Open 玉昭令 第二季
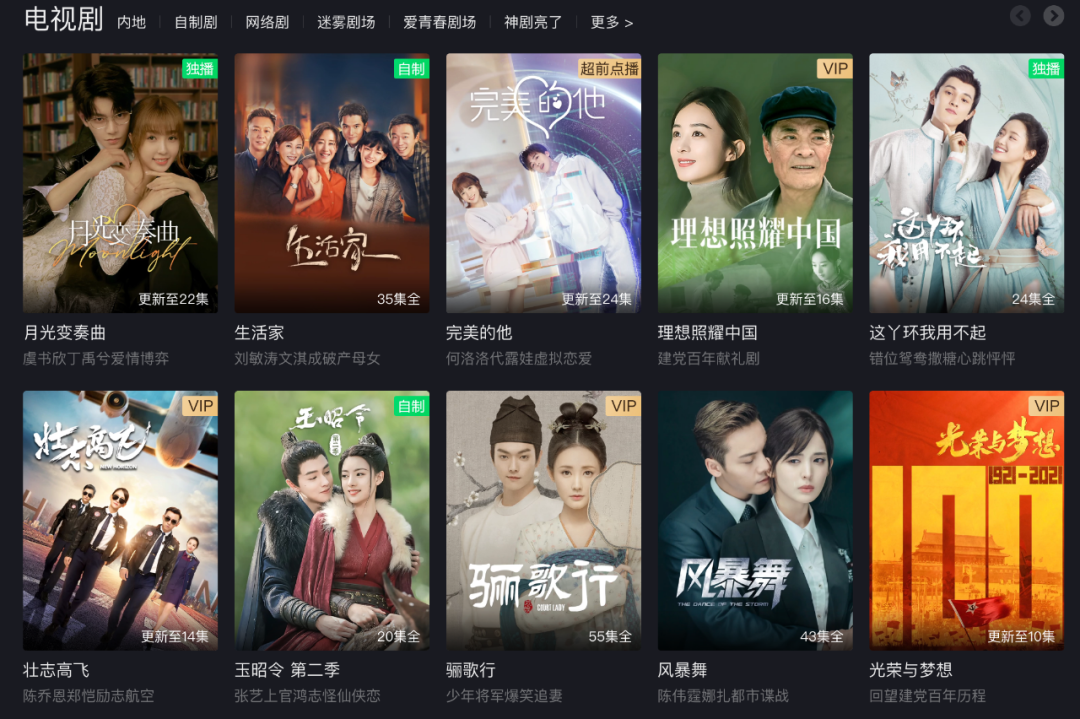This screenshot has width=1080, height=719. tap(332, 520)
